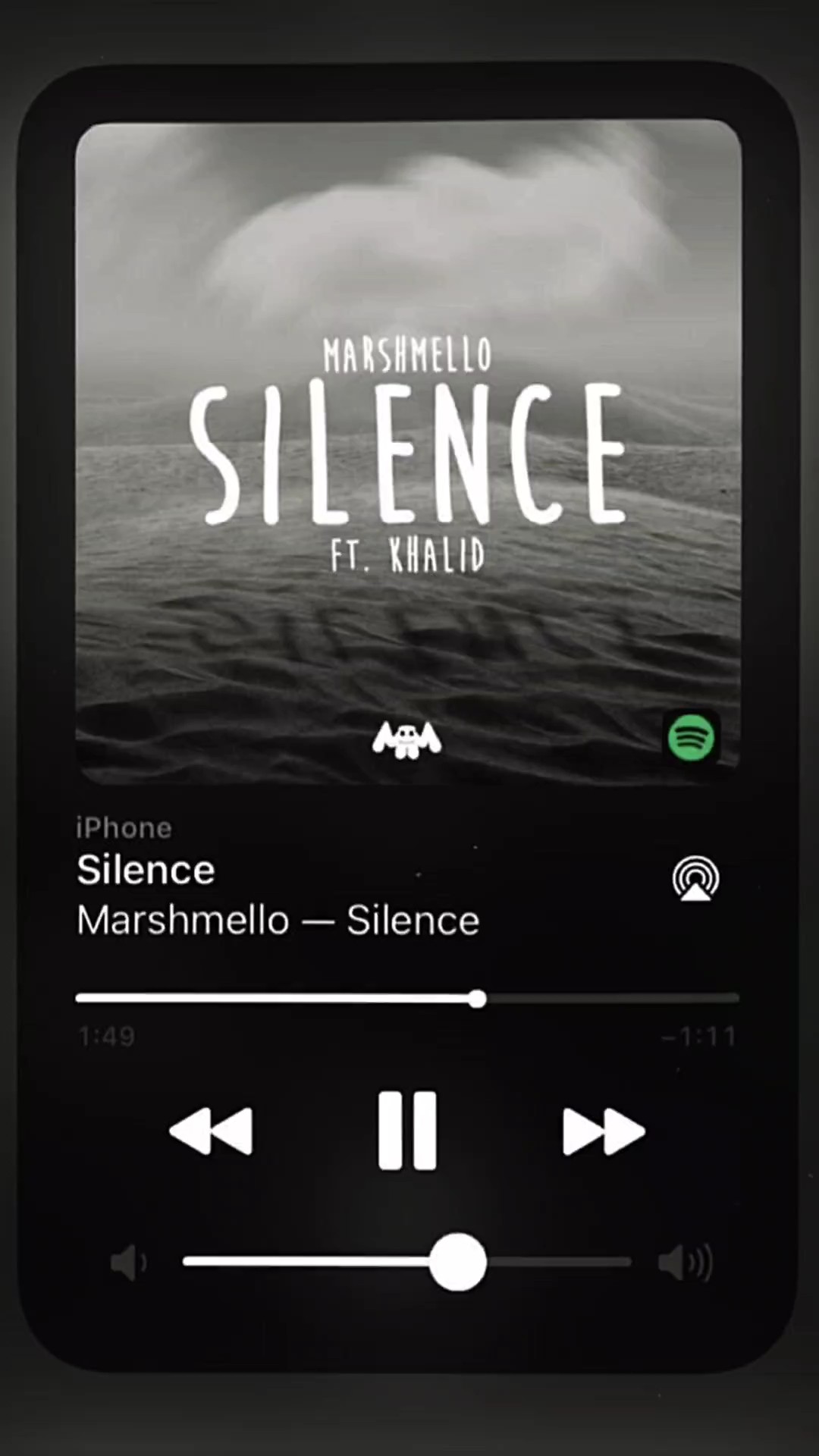Screen dimensions: 819x1456
Task: Pause the song Silence
Action: click(407, 1131)
